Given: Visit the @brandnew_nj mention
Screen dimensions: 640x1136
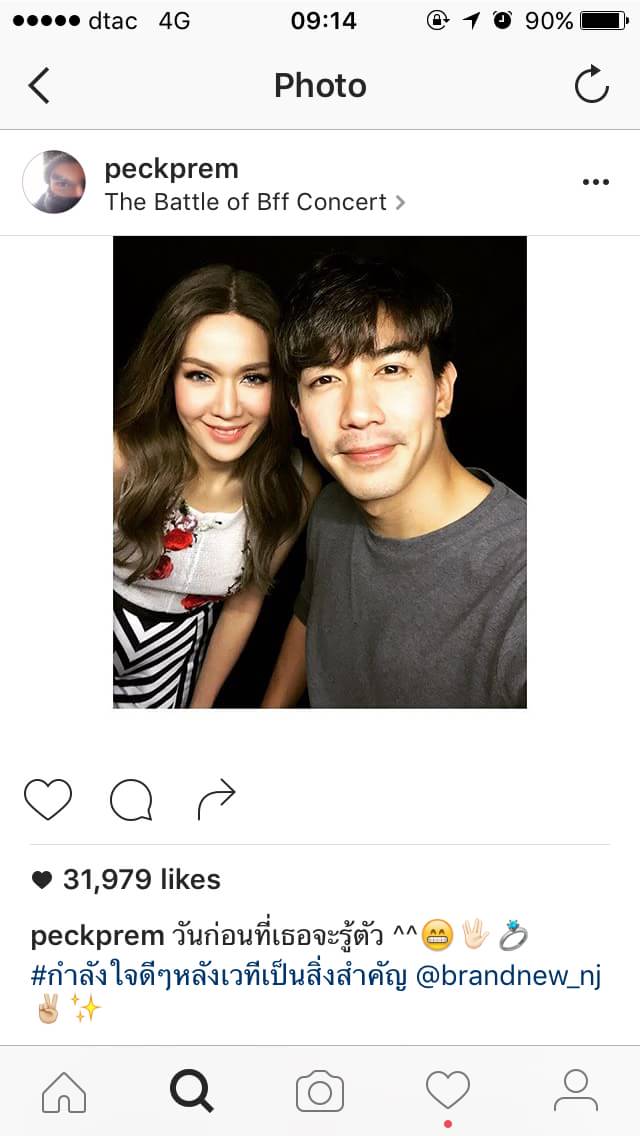Looking at the screenshot, I should point(506,975).
